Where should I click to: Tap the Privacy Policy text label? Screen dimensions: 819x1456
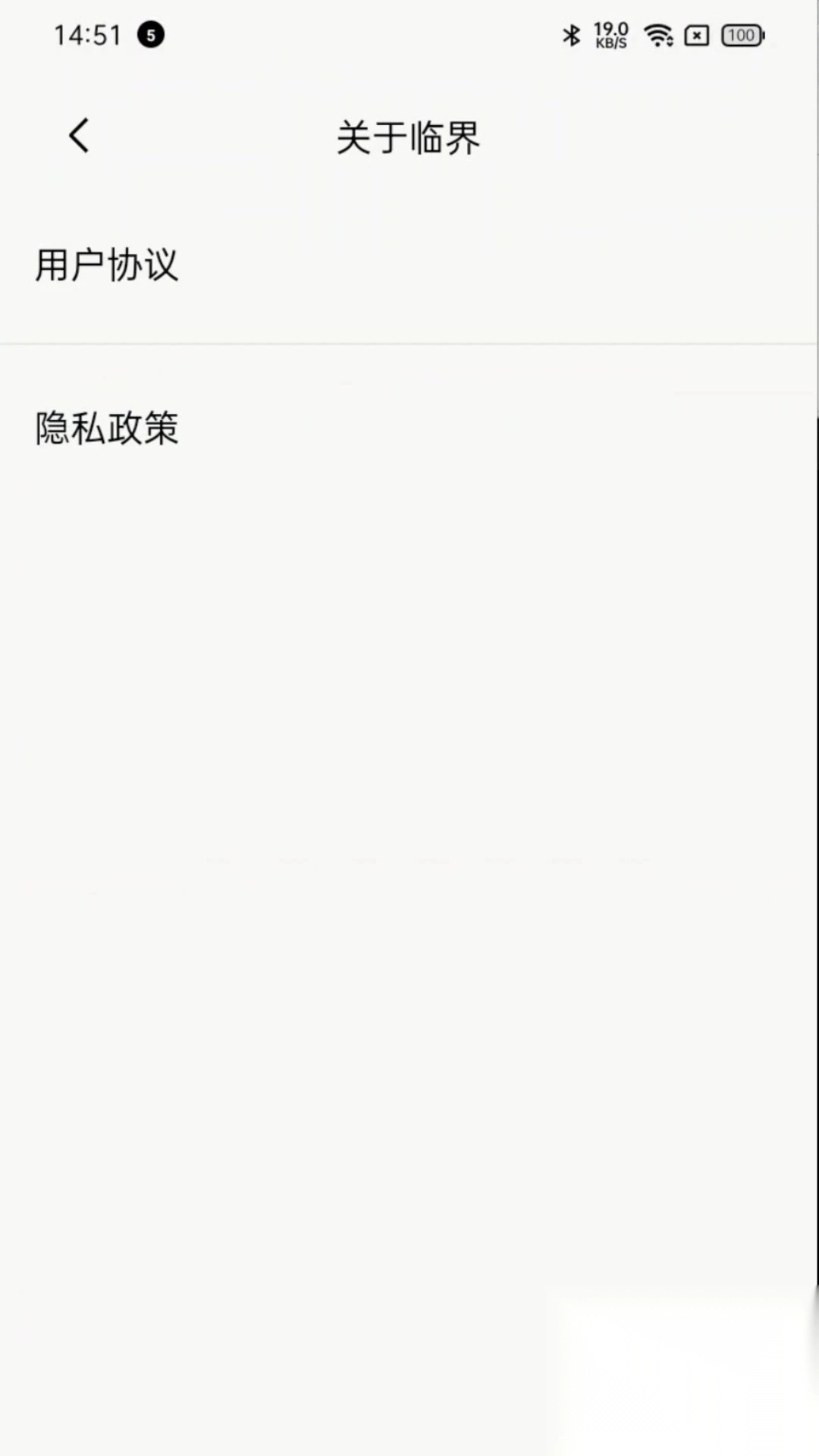pyautogui.click(x=106, y=428)
